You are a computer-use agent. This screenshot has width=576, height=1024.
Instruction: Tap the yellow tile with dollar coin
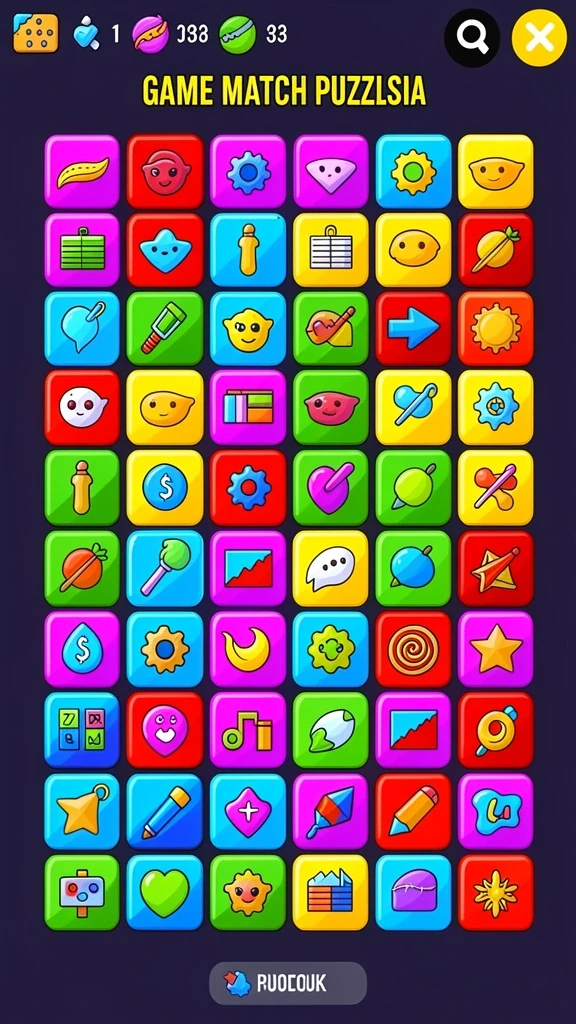click(165, 488)
